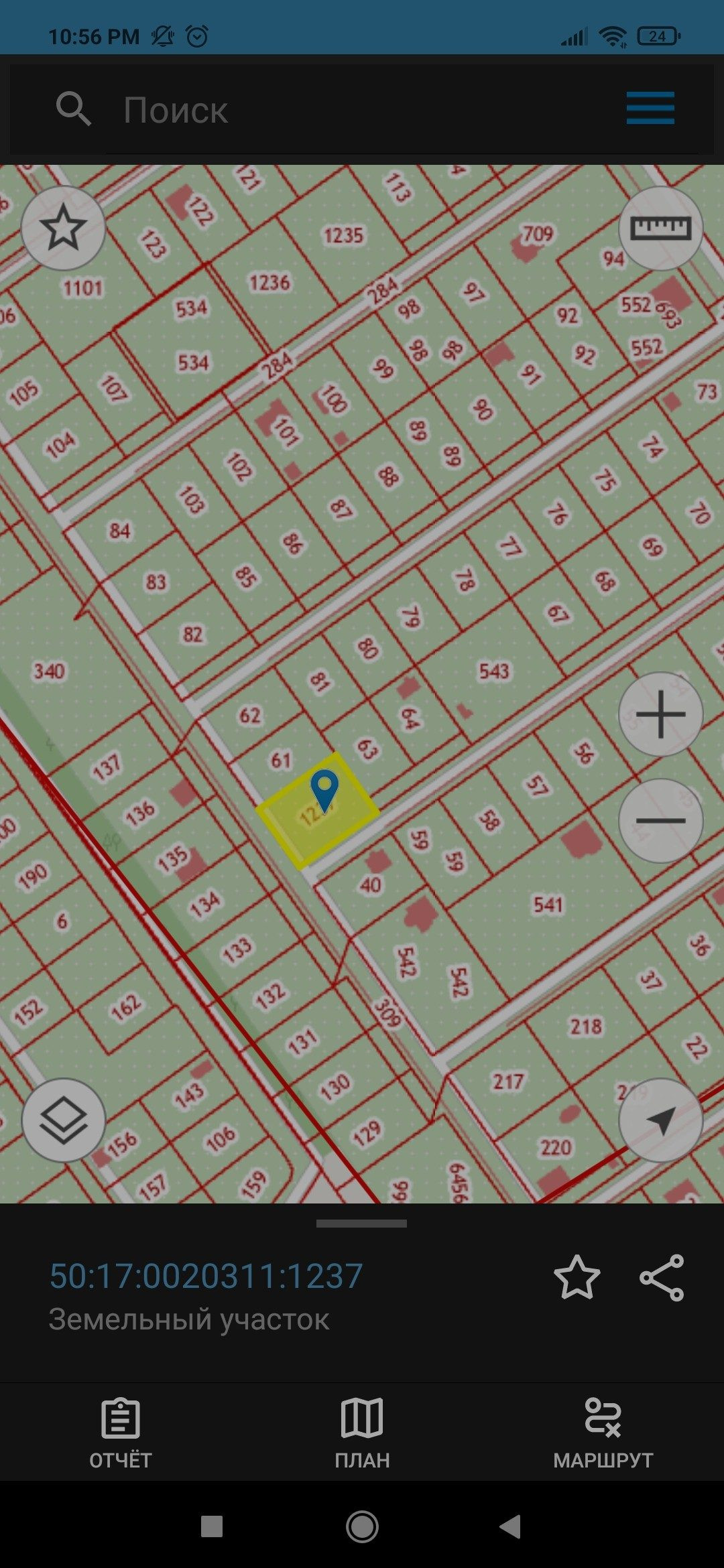Activate the ruler measurement tool
724x1568 pixels.
[660, 228]
